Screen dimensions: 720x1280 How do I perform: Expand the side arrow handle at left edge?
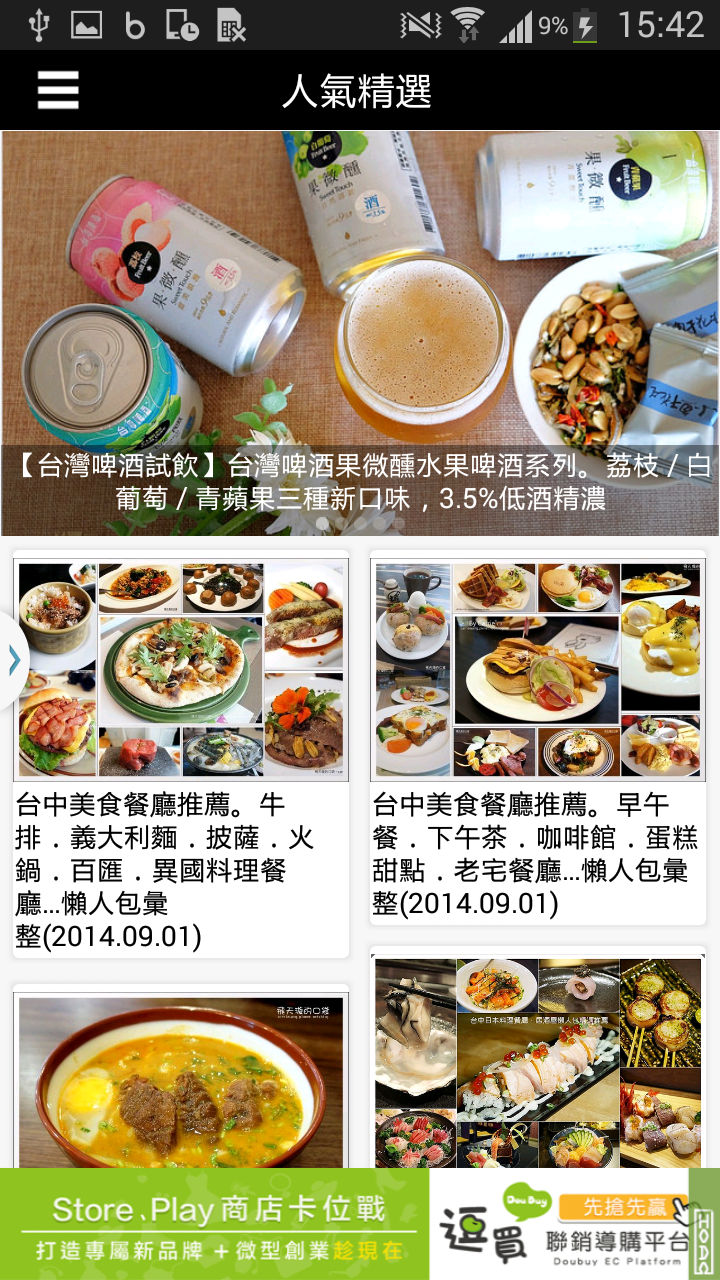(x=12, y=660)
